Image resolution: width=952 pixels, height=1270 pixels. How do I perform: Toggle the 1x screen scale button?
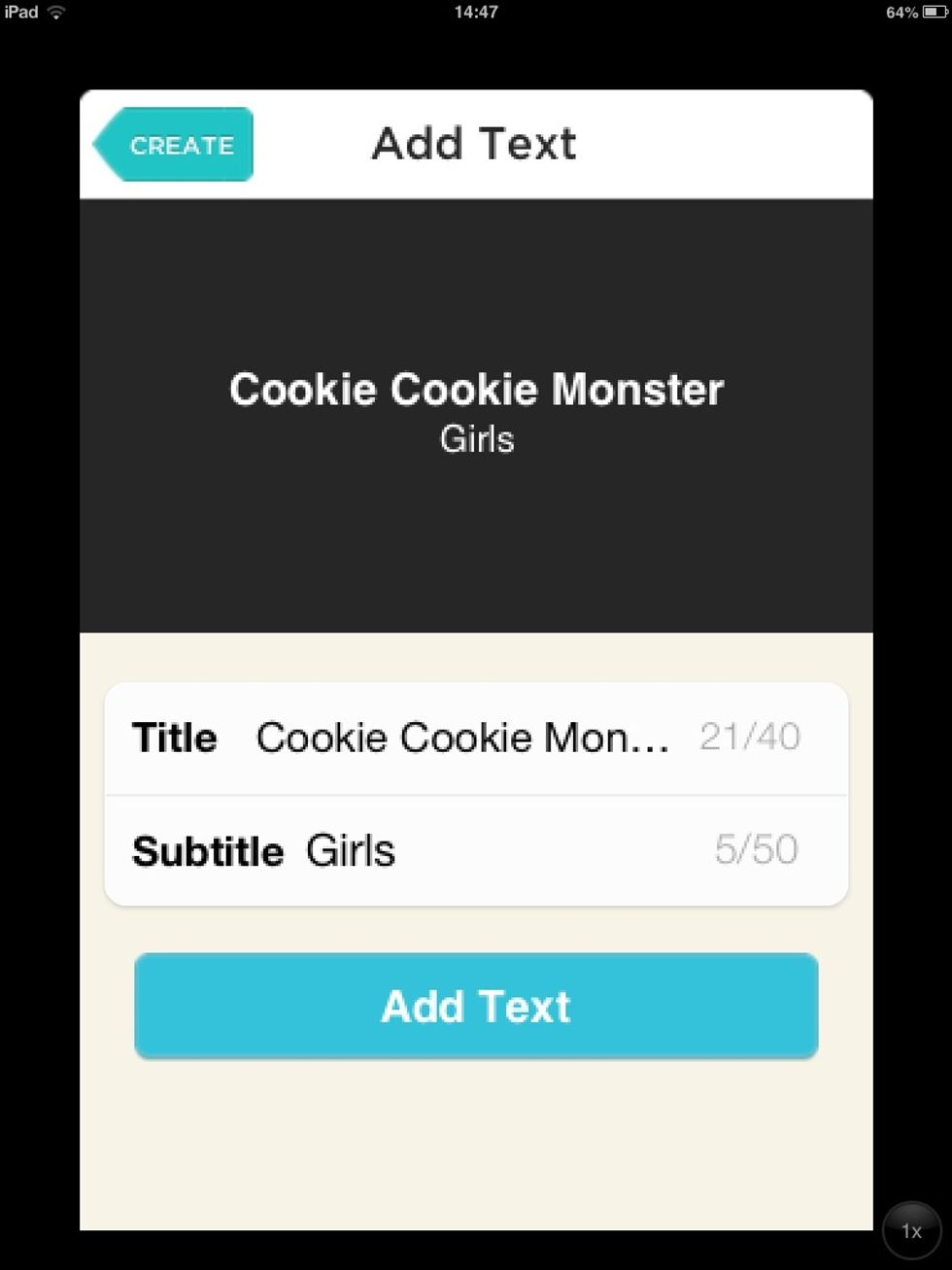[911, 1231]
